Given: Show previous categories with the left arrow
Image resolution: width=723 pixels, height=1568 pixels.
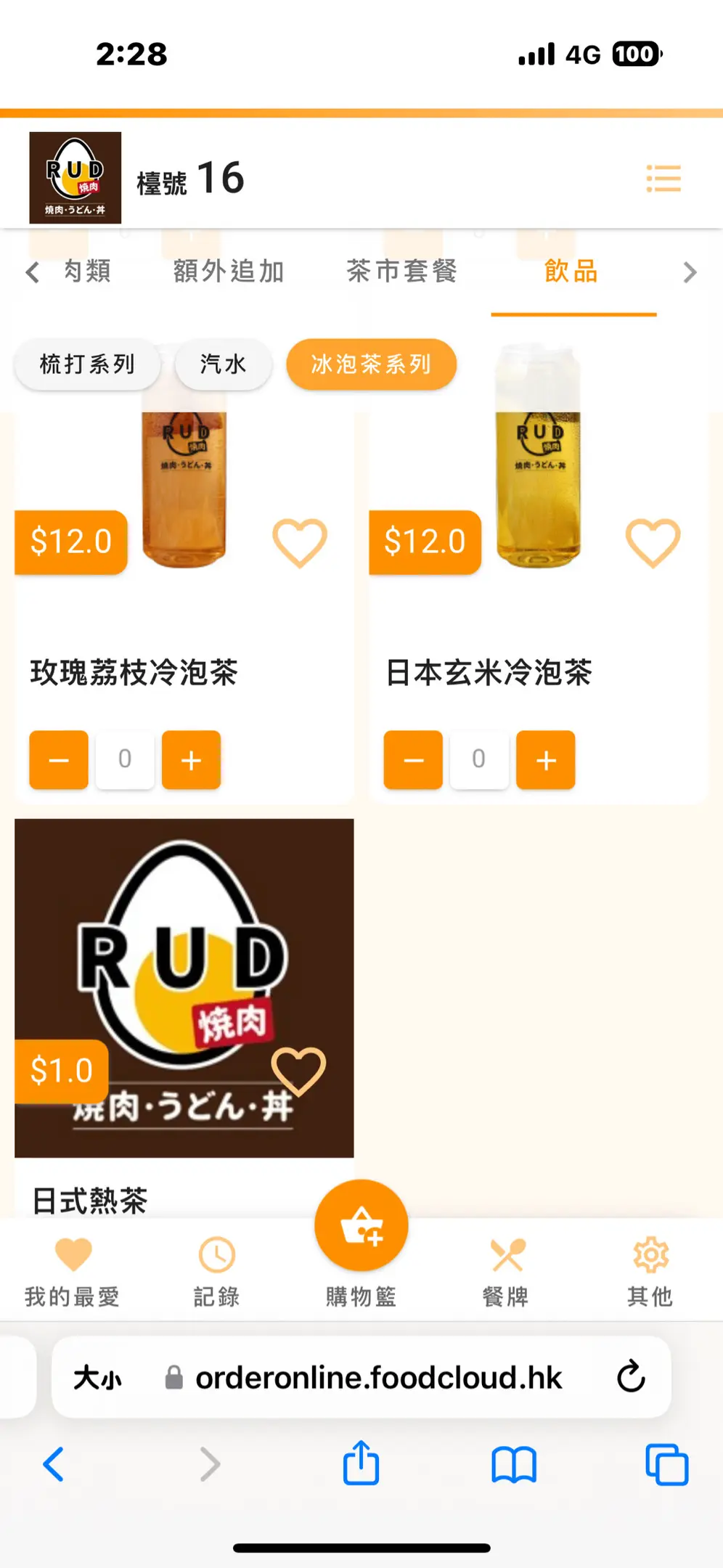Looking at the screenshot, I should tap(32, 272).
